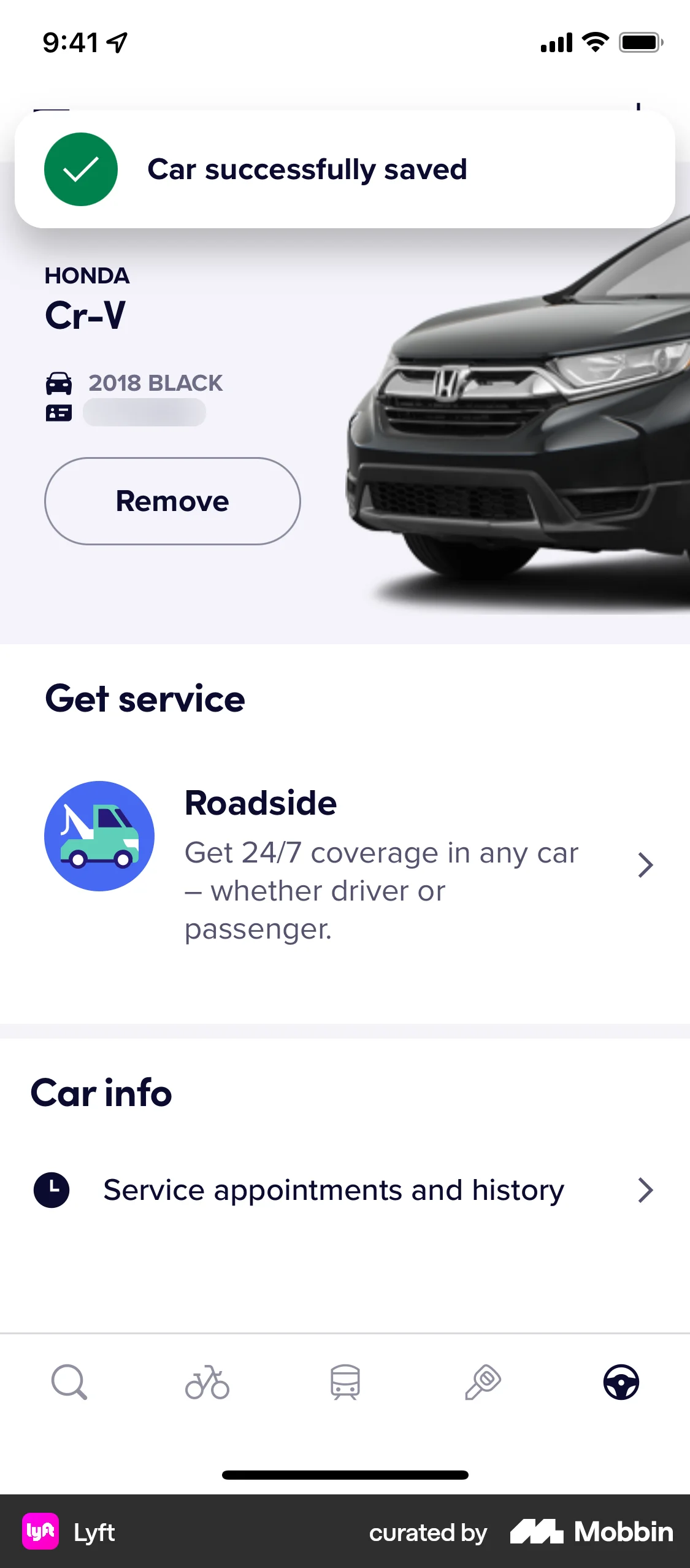Dismiss the Car successfully saved notification
Viewport: 690px width, 1568px height.
click(345, 169)
